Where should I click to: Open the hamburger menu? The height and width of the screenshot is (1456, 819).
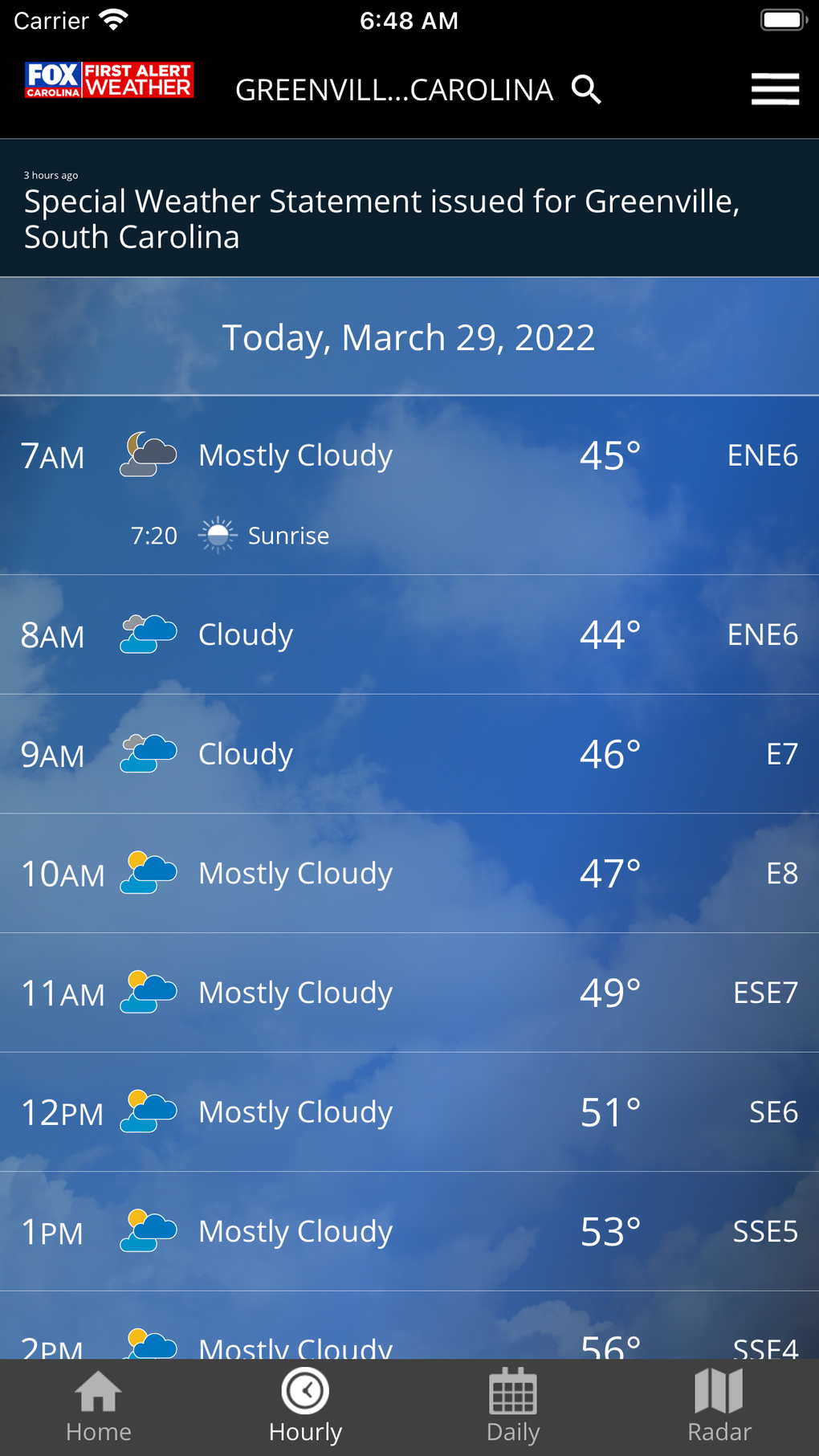(775, 89)
